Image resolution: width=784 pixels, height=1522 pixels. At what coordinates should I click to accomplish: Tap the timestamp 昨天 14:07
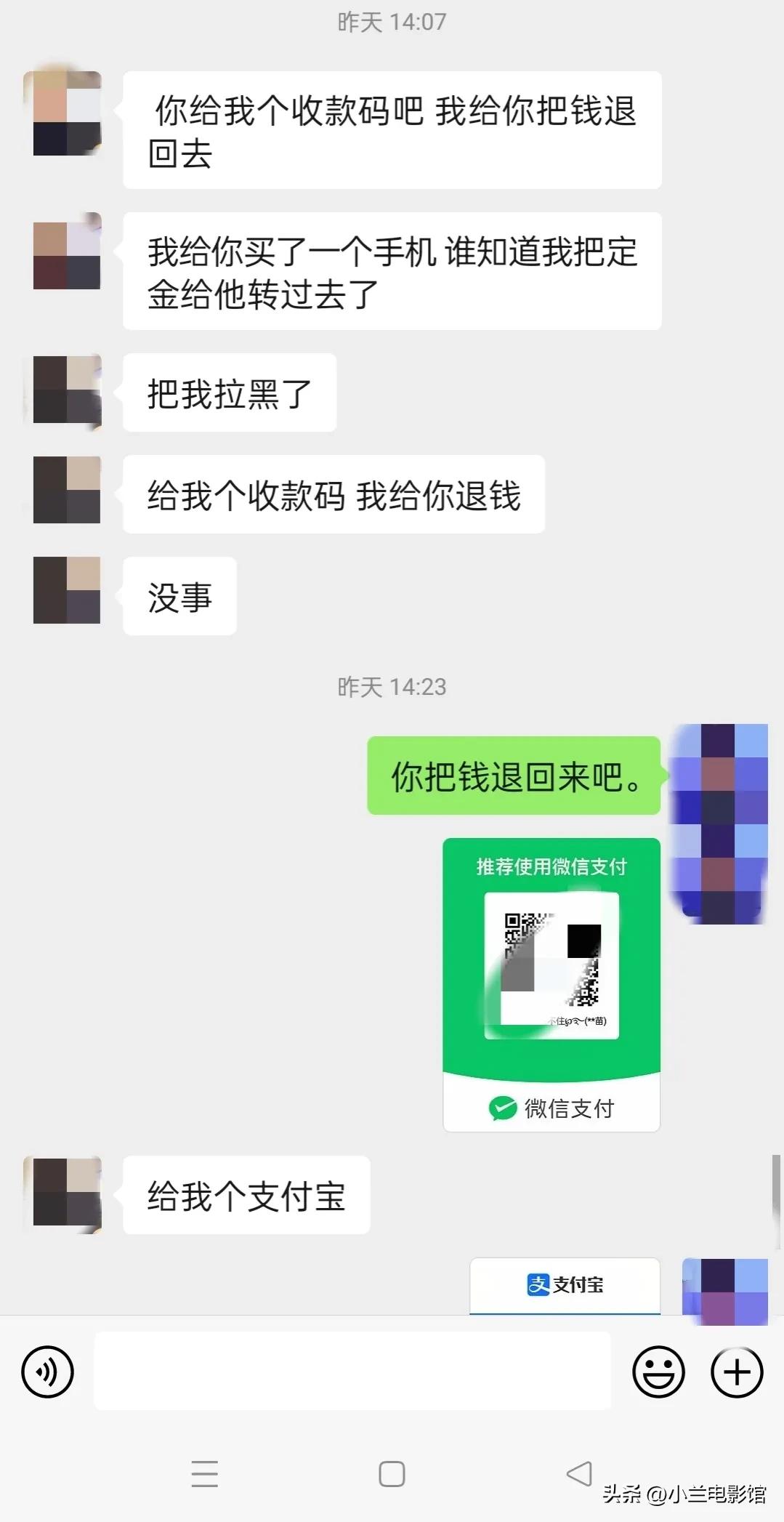(x=392, y=22)
